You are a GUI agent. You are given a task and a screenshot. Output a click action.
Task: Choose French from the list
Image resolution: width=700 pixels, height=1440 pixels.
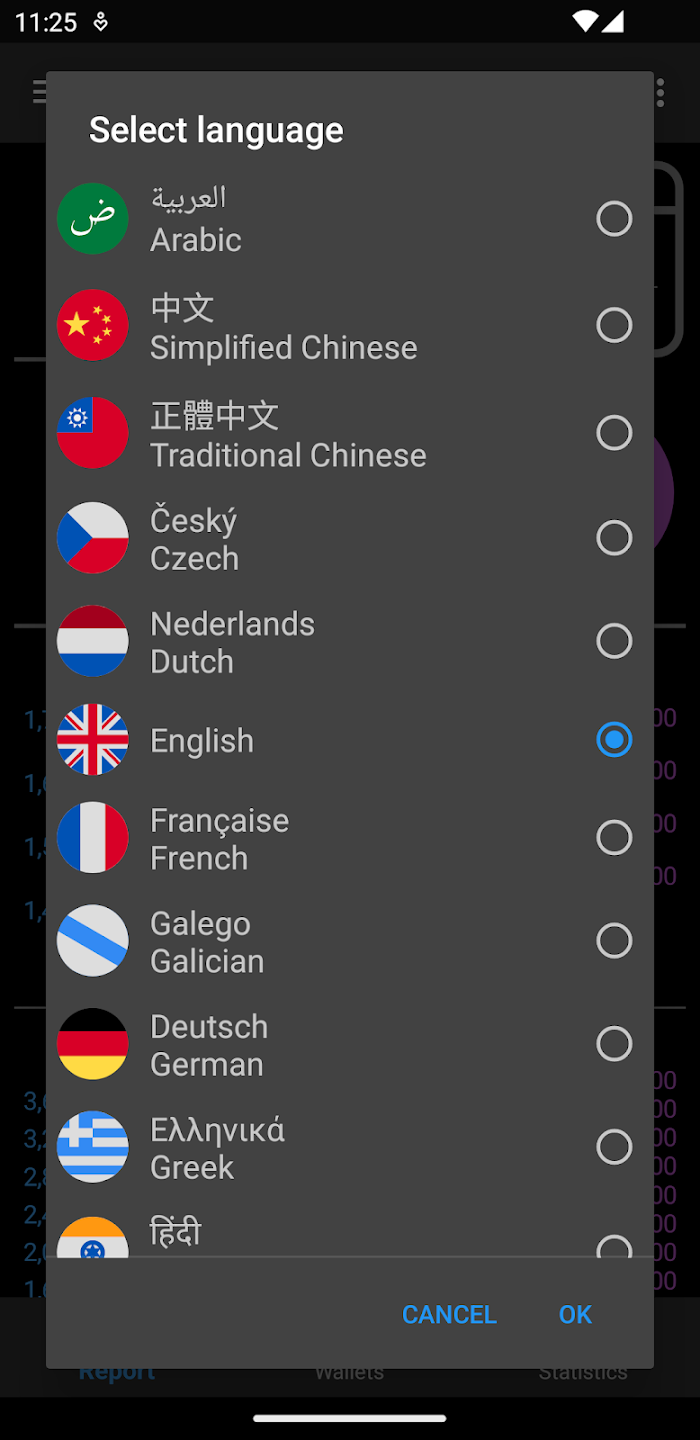(x=350, y=838)
